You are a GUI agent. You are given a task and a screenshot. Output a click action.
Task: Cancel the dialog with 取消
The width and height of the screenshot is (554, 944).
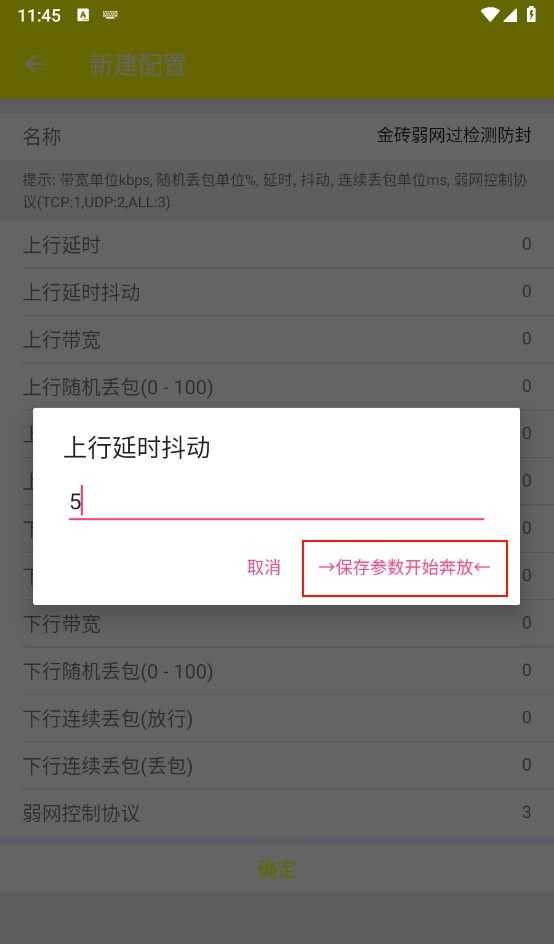(264, 567)
